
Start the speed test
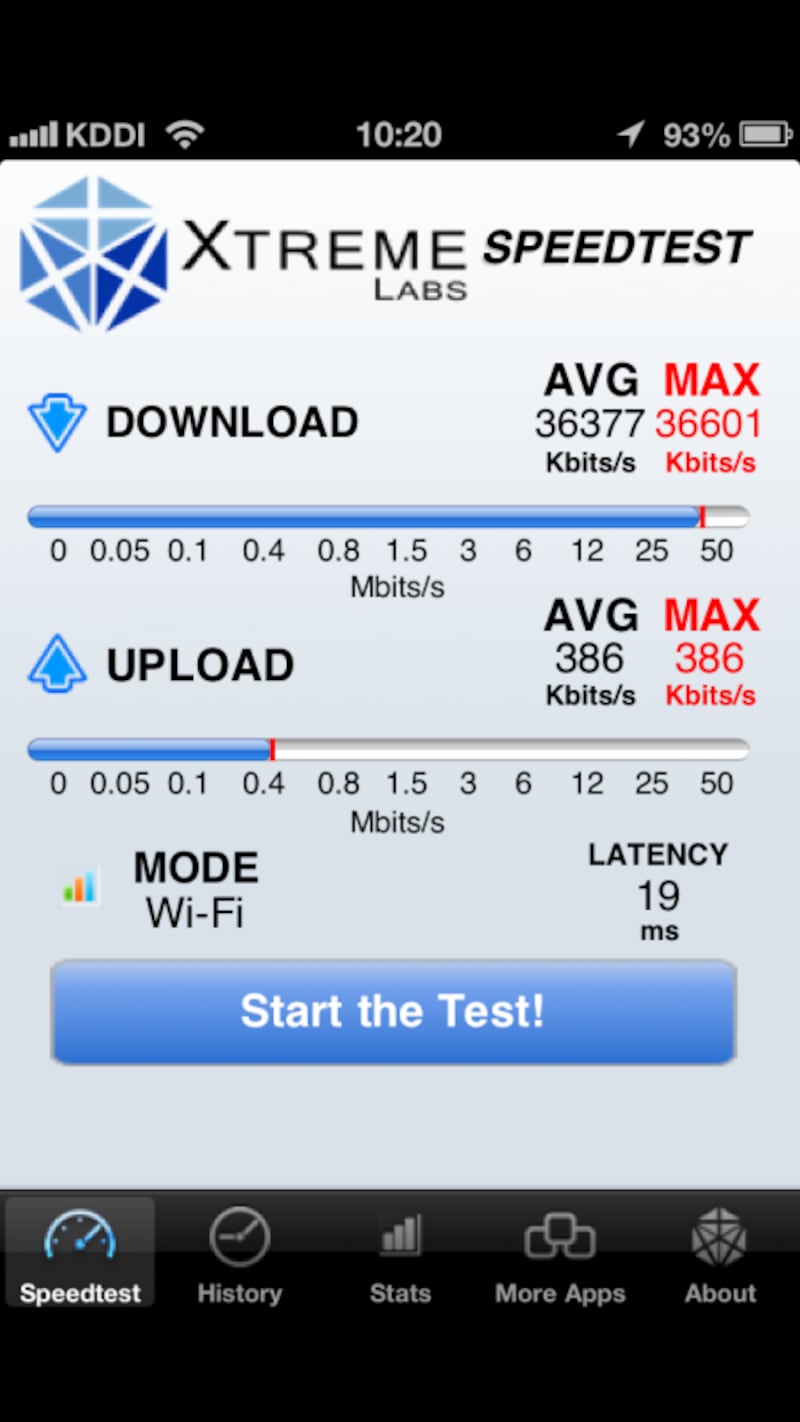pyautogui.click(x=393, y=1012)
